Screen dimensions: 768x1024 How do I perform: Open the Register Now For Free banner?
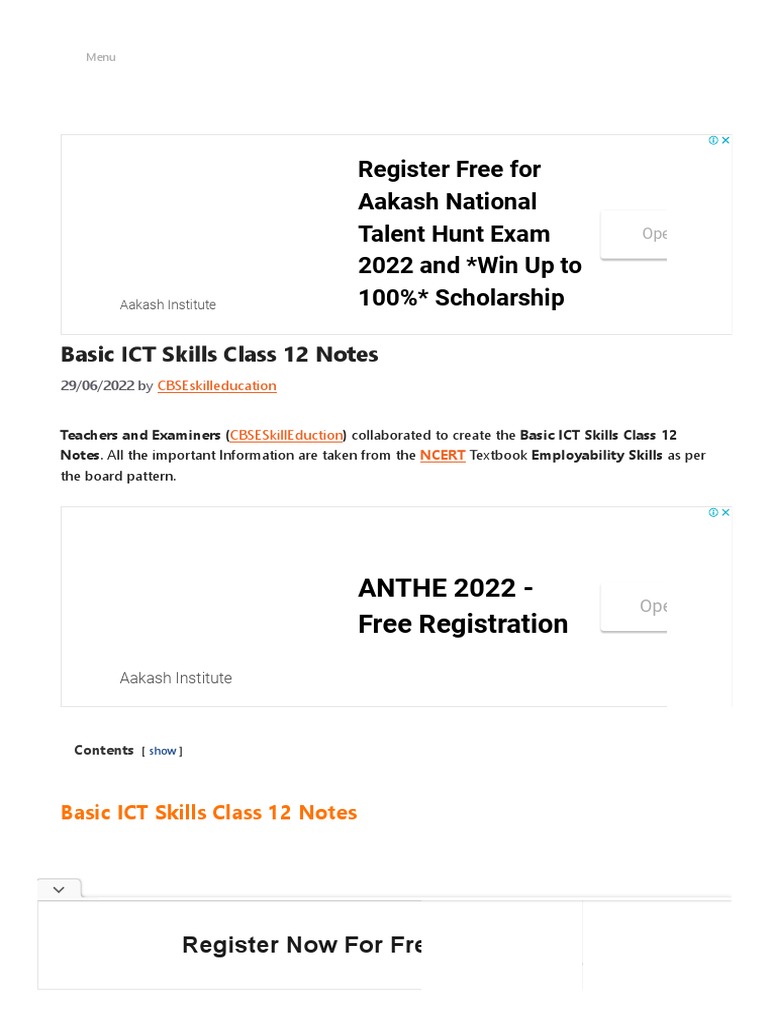(x=302, y=944)
